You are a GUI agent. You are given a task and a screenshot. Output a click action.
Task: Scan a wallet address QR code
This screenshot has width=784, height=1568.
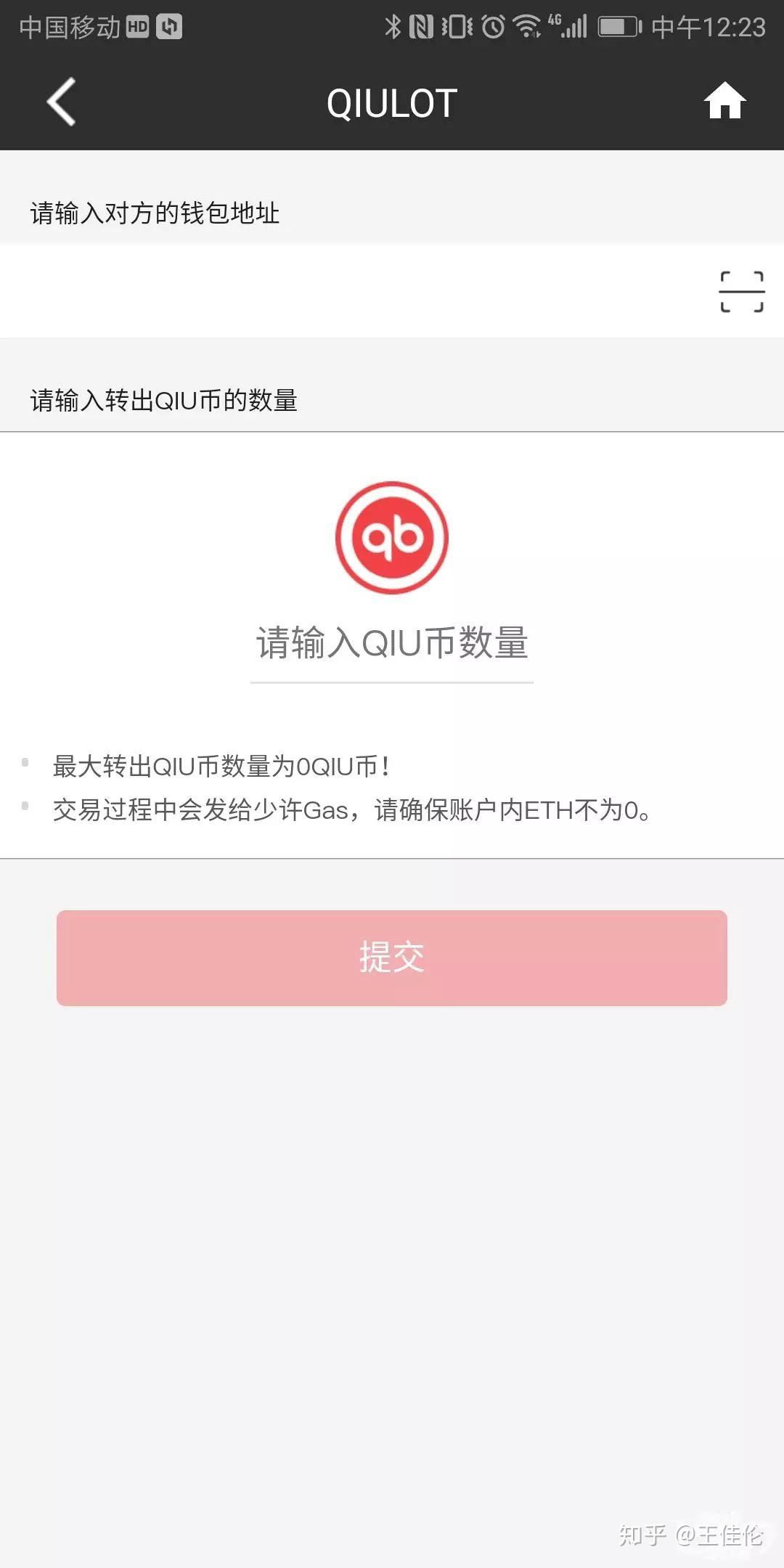tap(741, 292)
